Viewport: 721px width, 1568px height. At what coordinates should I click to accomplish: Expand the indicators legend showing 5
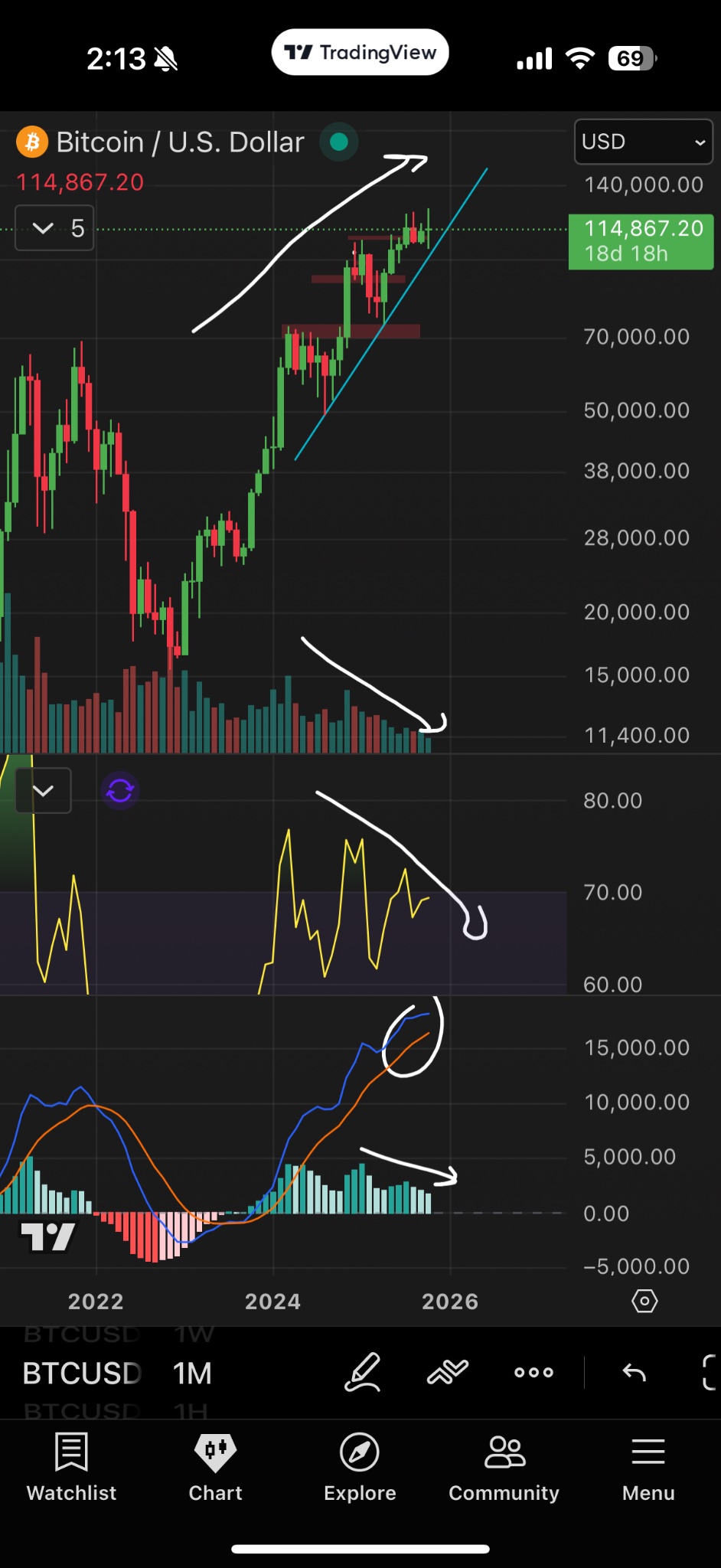[x=54, y=228]
